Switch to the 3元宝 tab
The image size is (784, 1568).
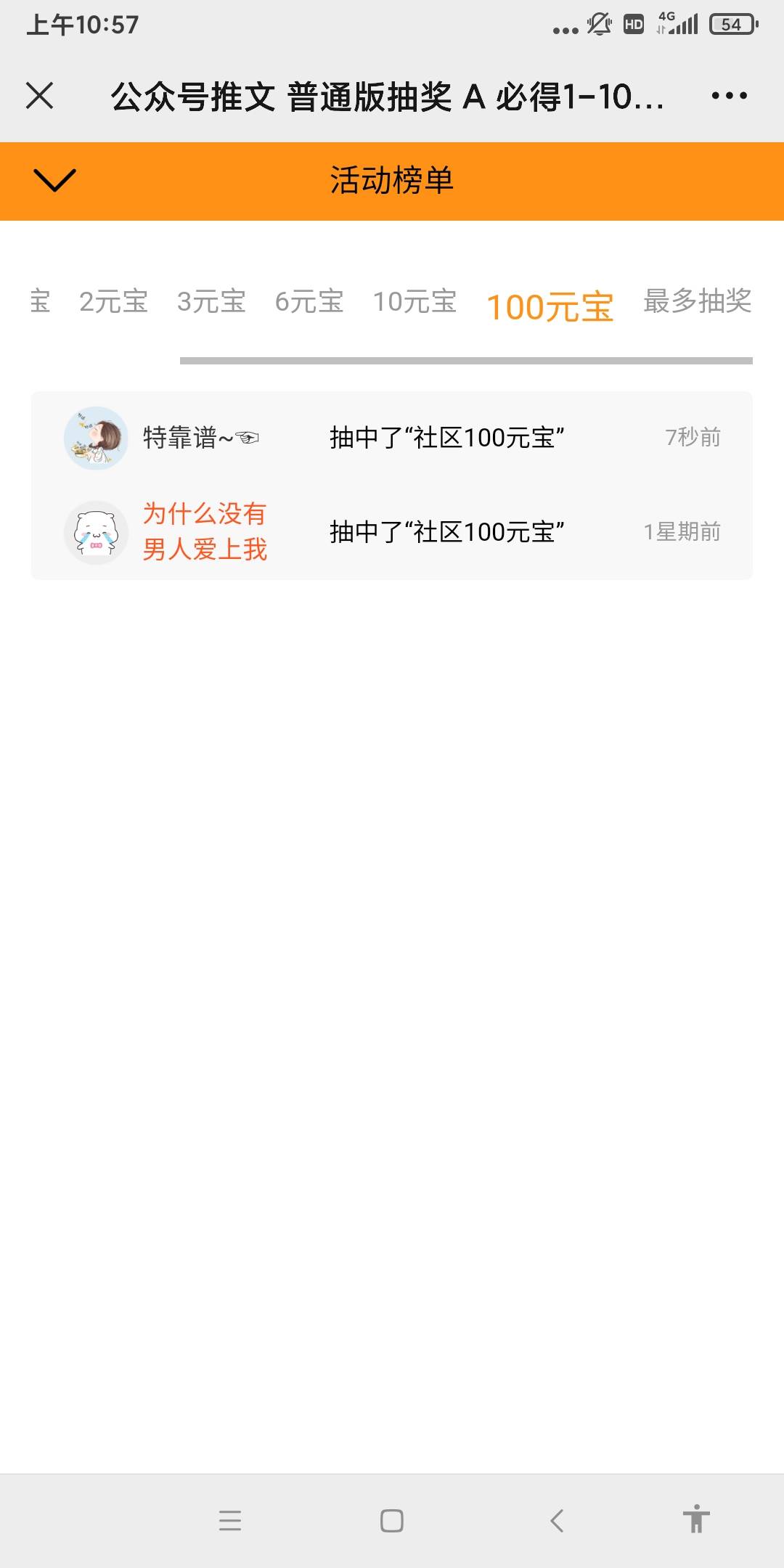pyautogui.click(x=211, y=302)
